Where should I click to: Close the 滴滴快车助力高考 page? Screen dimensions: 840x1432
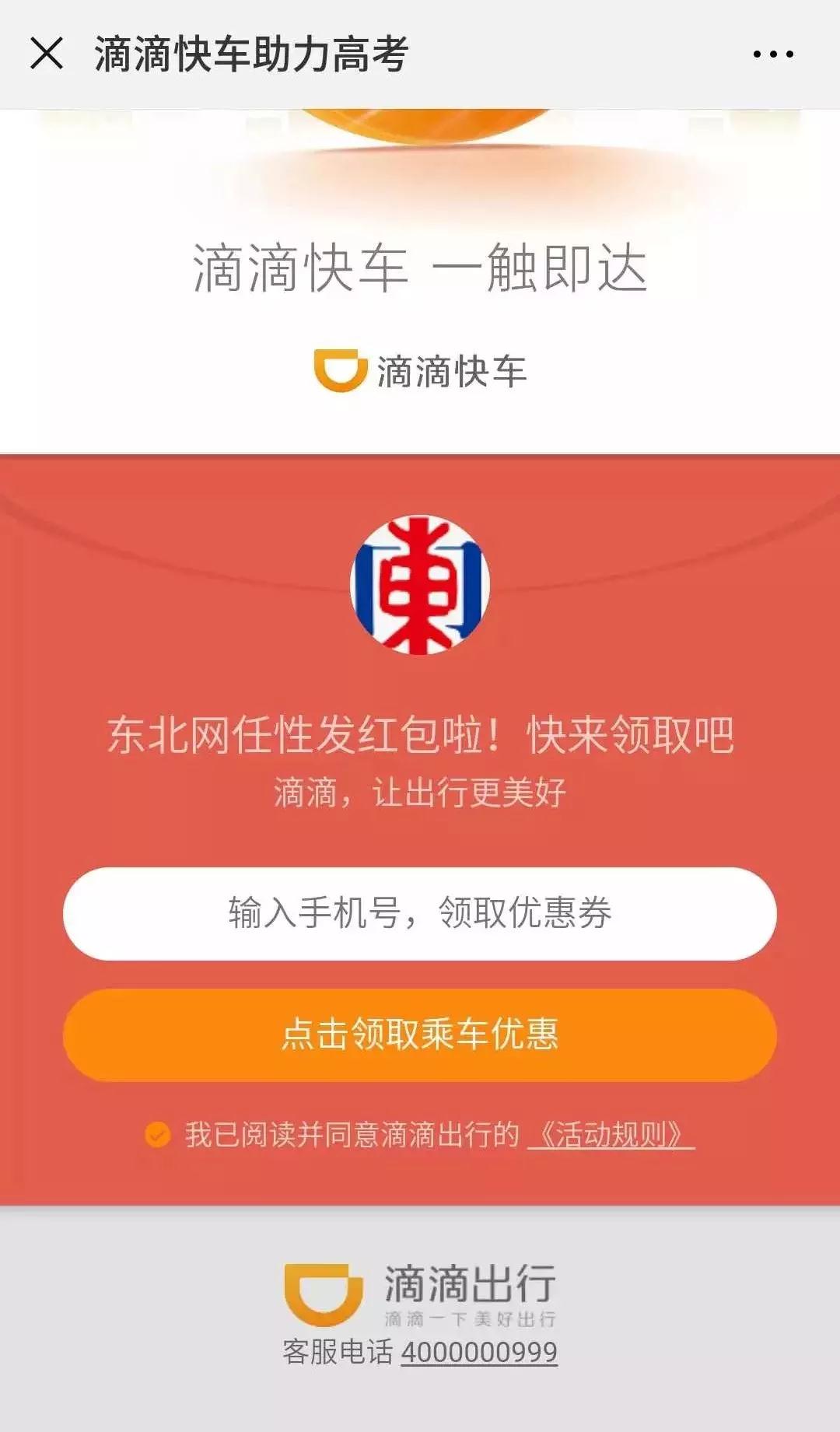tap(47, 54)
